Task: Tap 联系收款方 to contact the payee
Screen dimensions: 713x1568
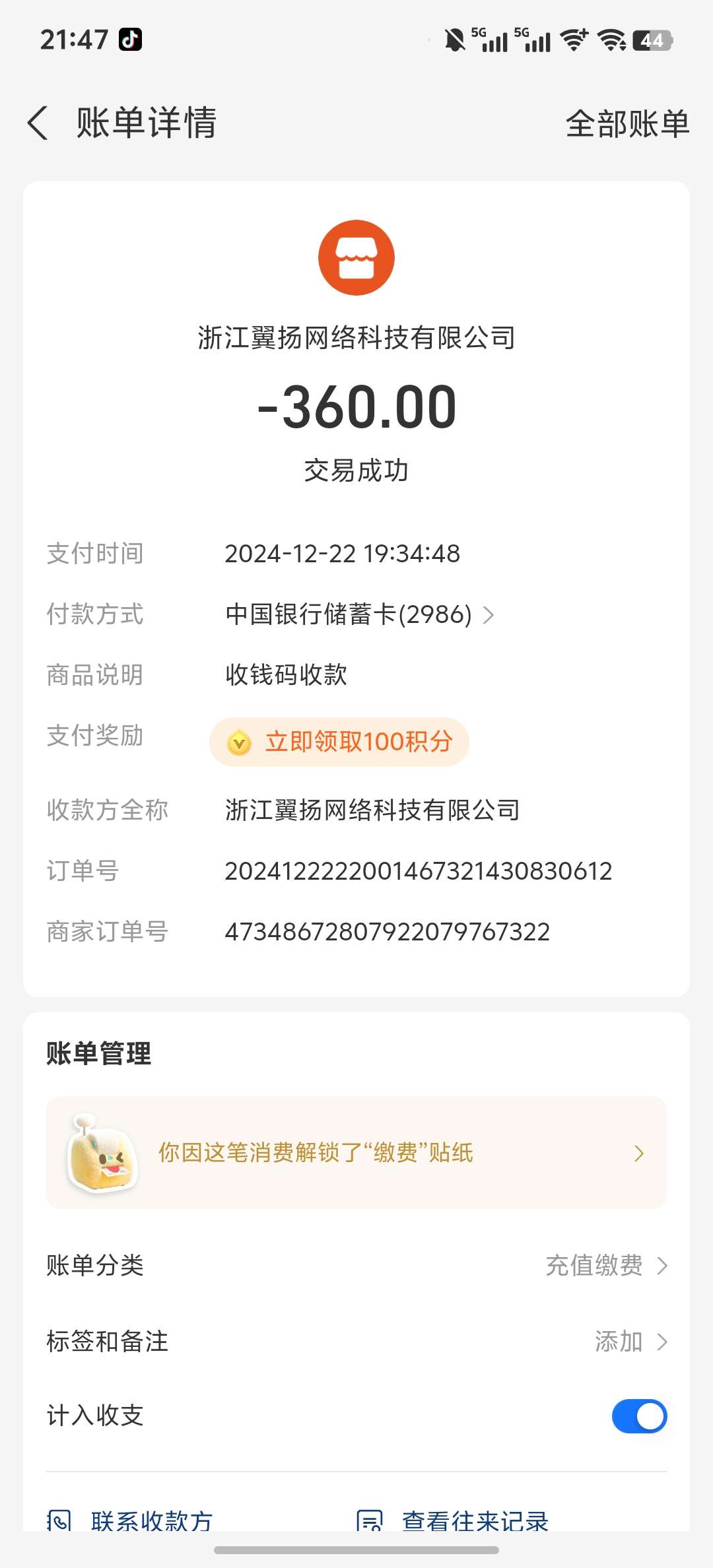Action: pos(132,1520)
